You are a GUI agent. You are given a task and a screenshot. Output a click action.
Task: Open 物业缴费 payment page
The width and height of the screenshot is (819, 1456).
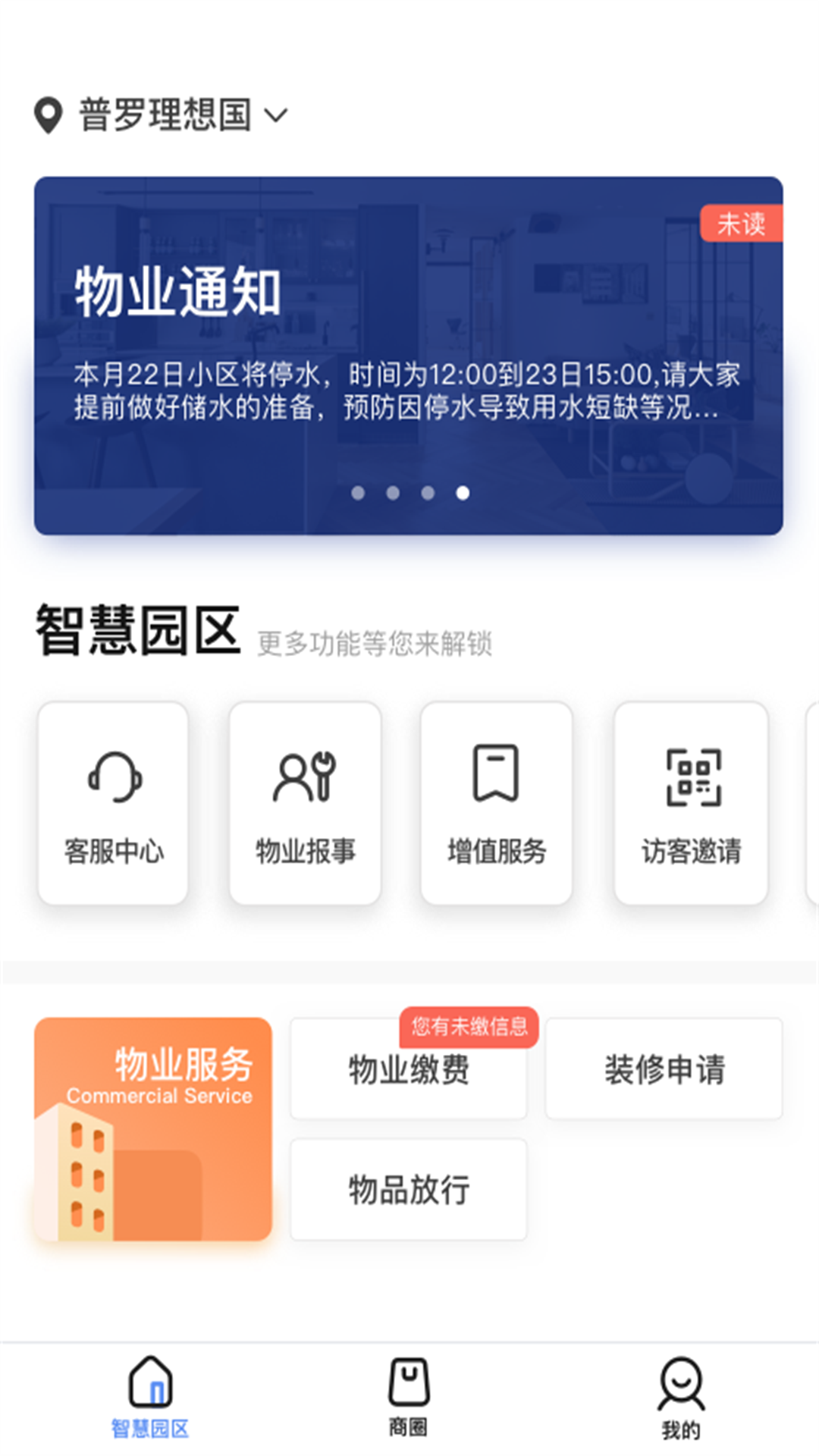pyautogui.click(x=407, y=1069)
